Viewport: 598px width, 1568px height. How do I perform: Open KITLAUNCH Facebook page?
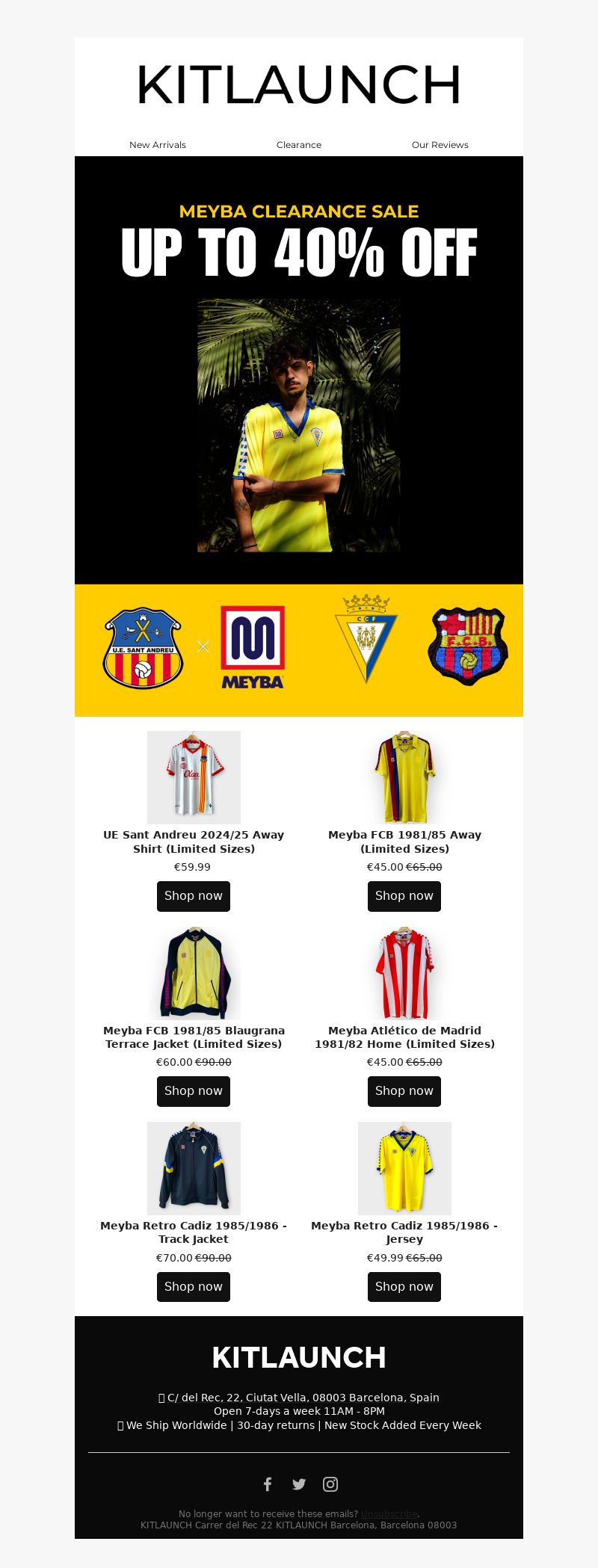coord(268,1484)
